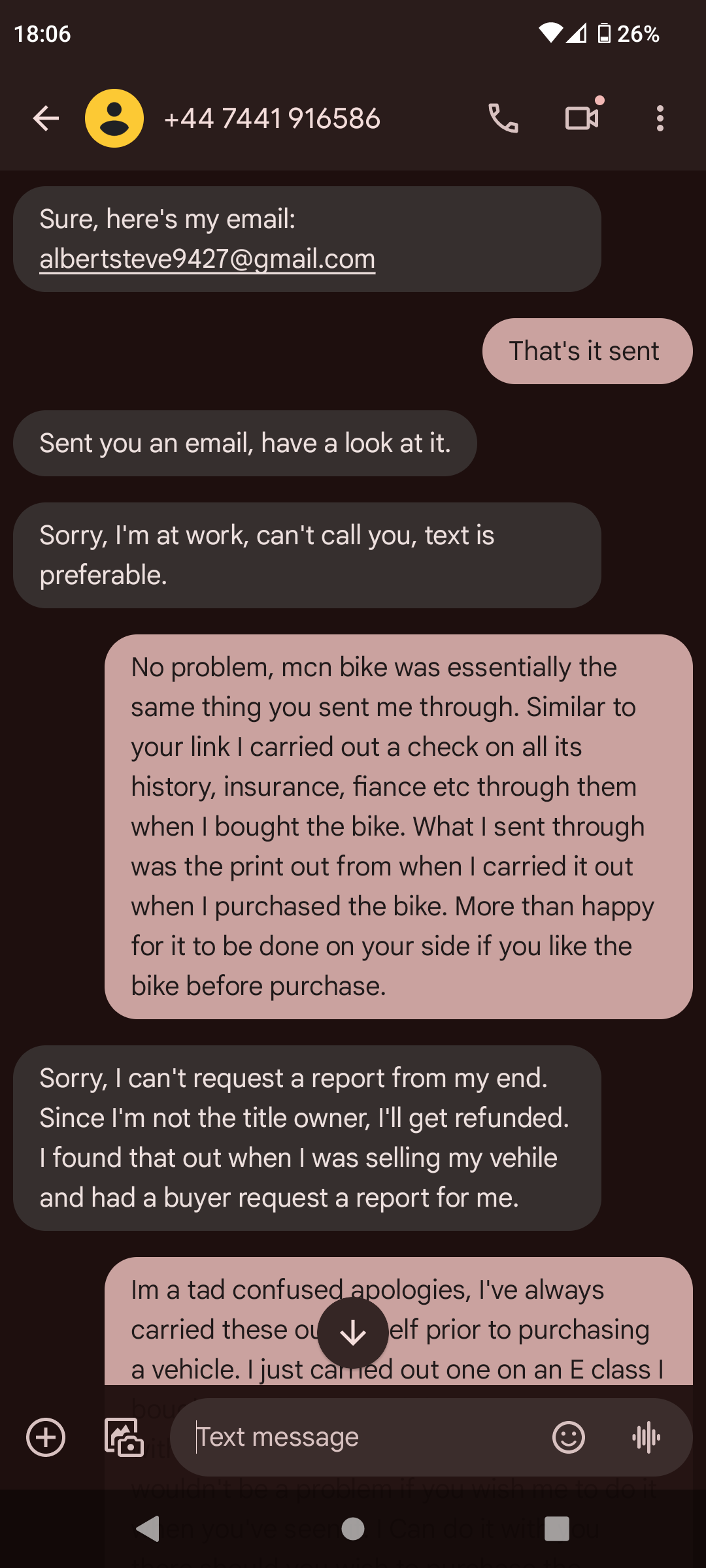Open the emoji picker

click(569, 1437)
